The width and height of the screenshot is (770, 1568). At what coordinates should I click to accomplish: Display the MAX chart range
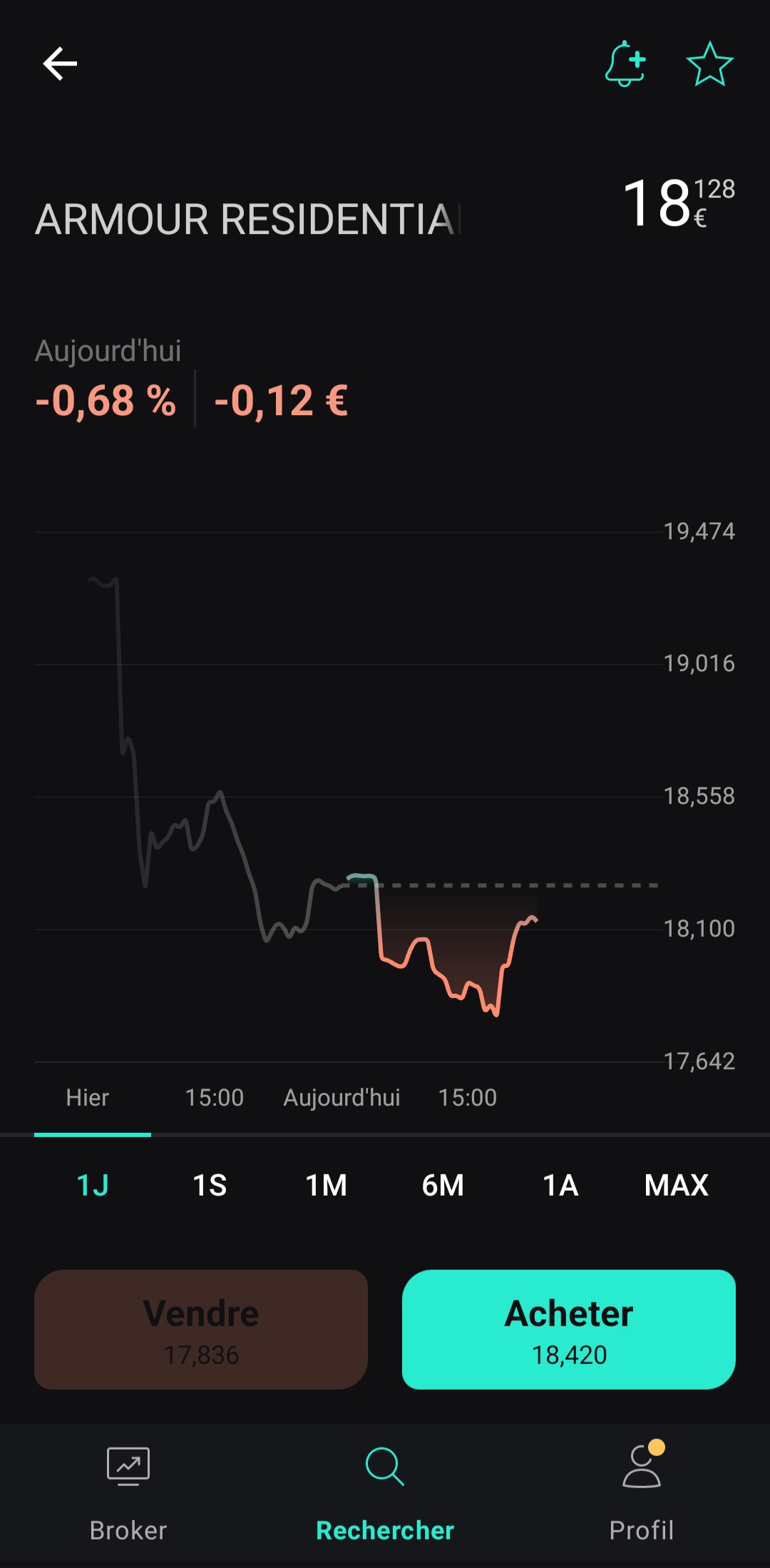[677, 1186]
